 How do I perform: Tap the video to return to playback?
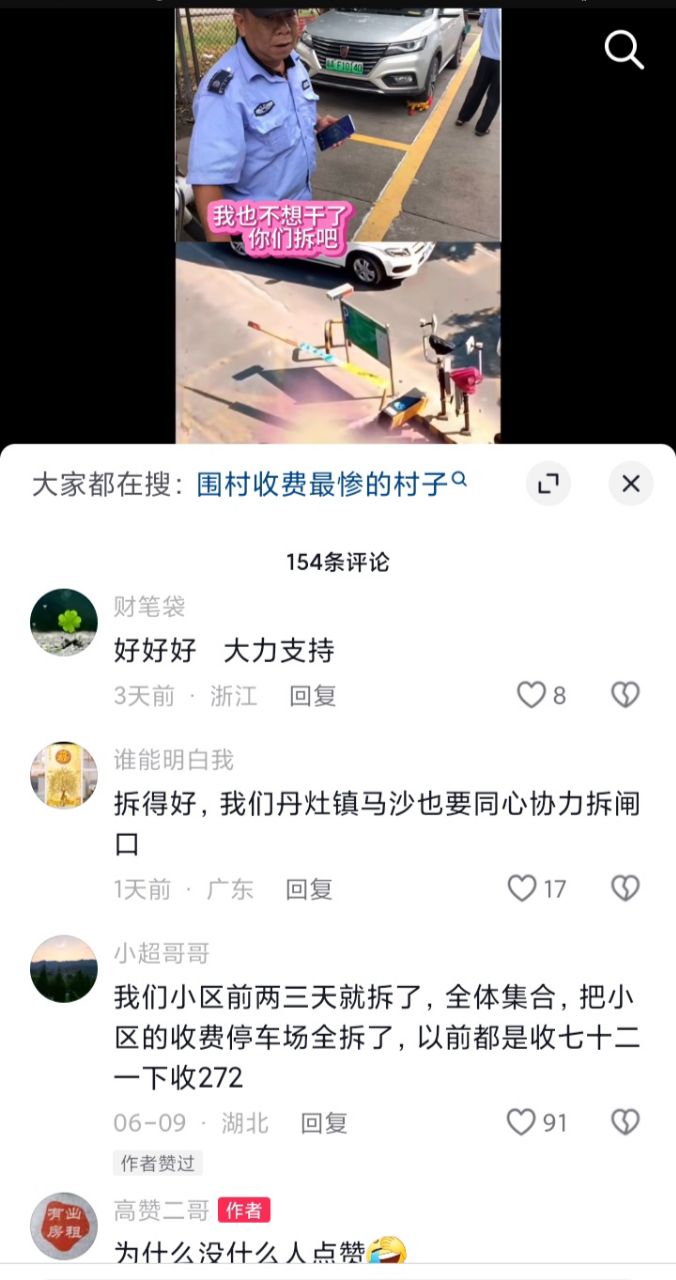338,220
